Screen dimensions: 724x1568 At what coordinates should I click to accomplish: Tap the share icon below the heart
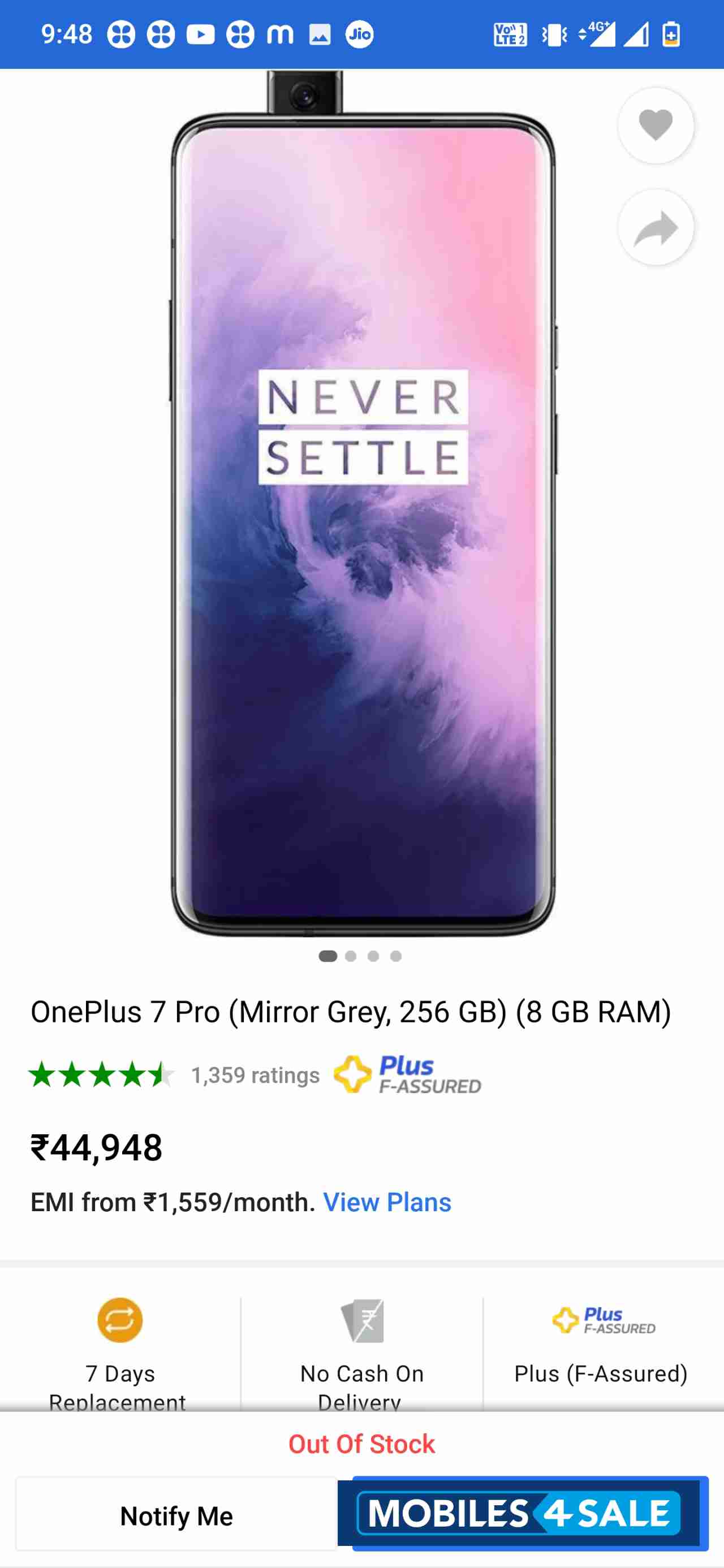click(x=655, y=228)
